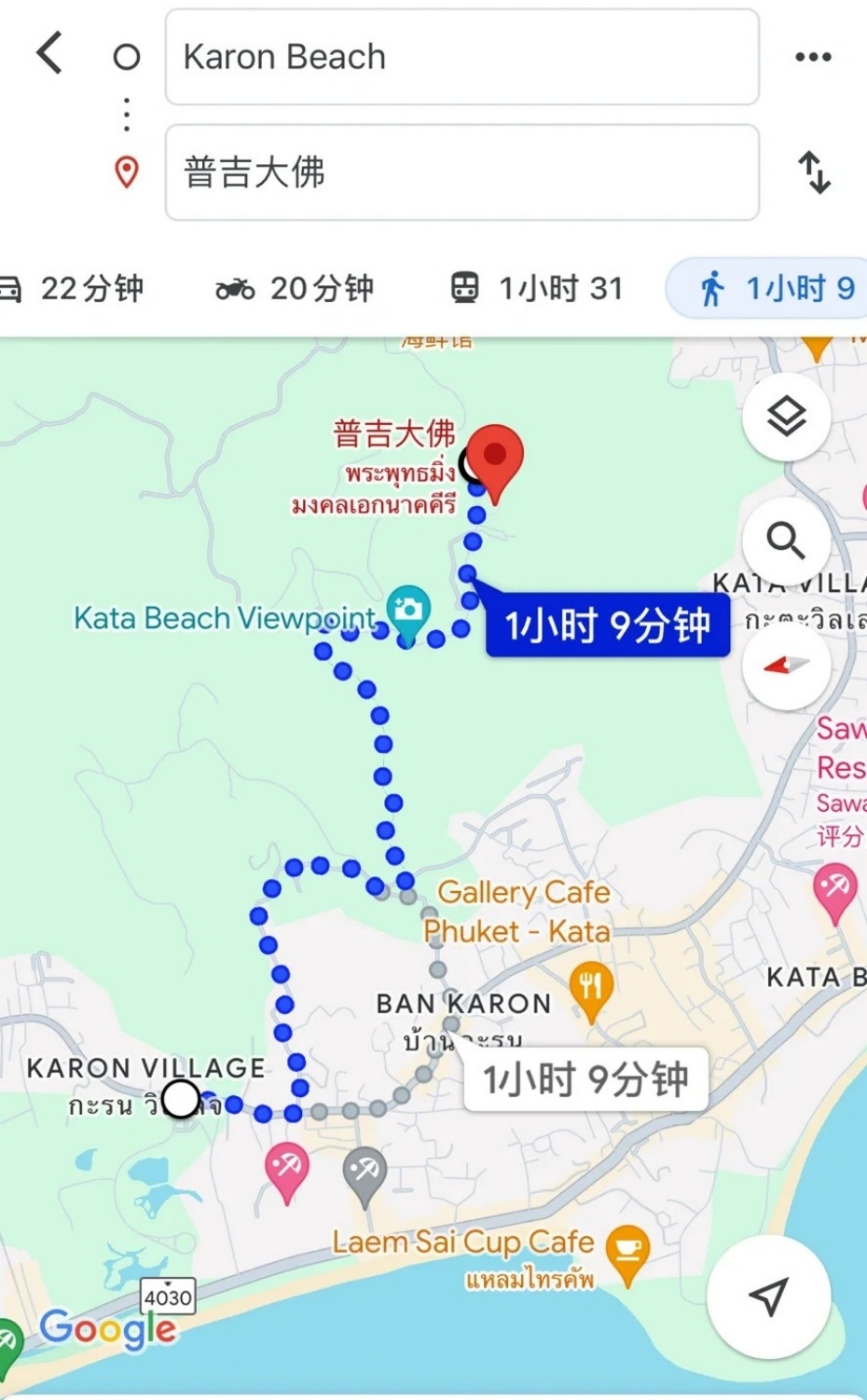Open the three-dot overflow menu
The height and width of the screenshot is (1400, 867).
pos(813,57)
